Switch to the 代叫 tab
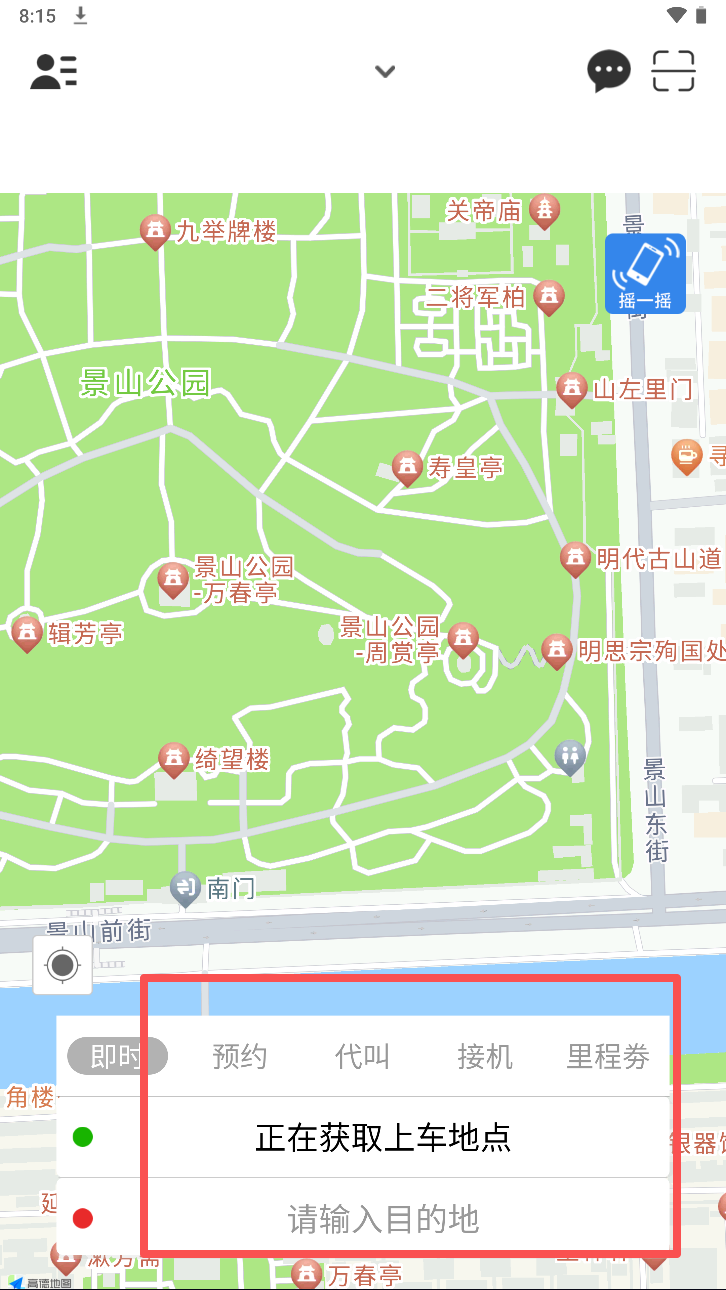Screen dimensions: 726x1290 362,1056
